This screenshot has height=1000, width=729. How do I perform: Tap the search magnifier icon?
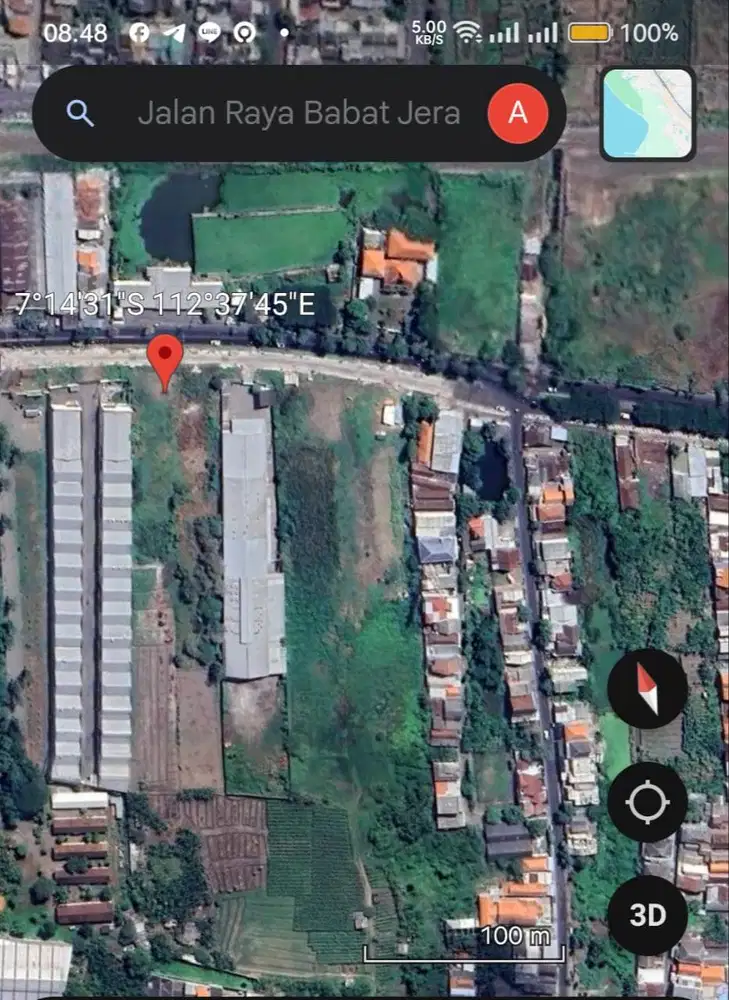pyautogui.click(x=80, y=113)
